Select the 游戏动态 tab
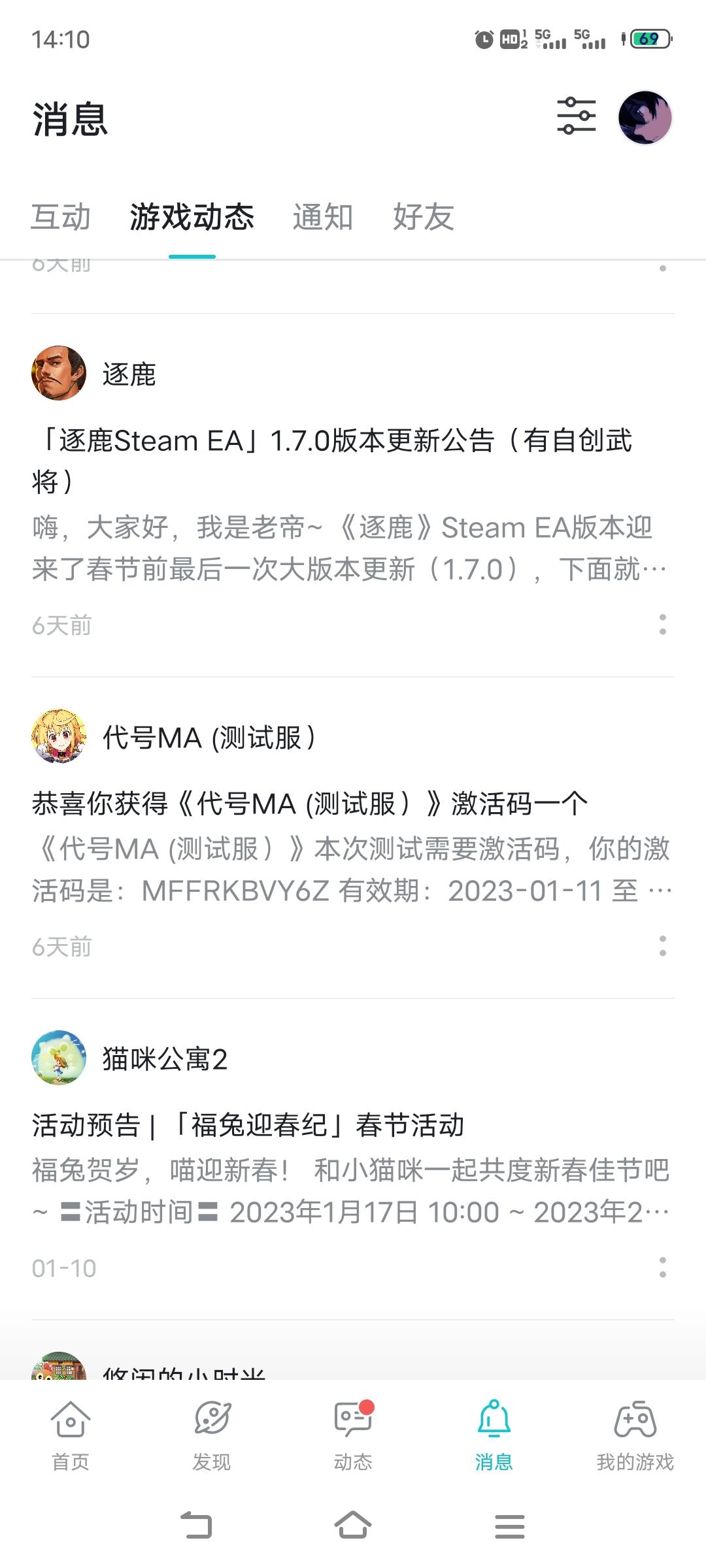The height and width of the screenshot is (1568, 706). (192, 217)
